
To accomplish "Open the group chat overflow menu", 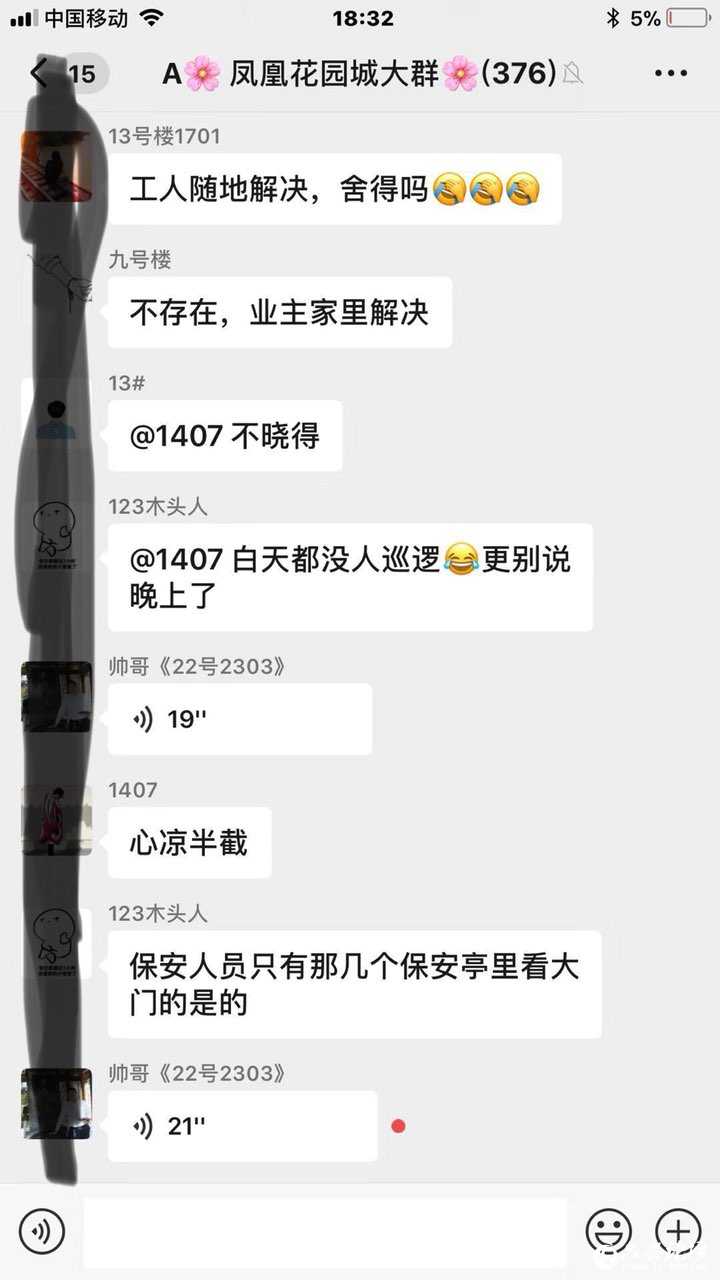I will 670,73.
